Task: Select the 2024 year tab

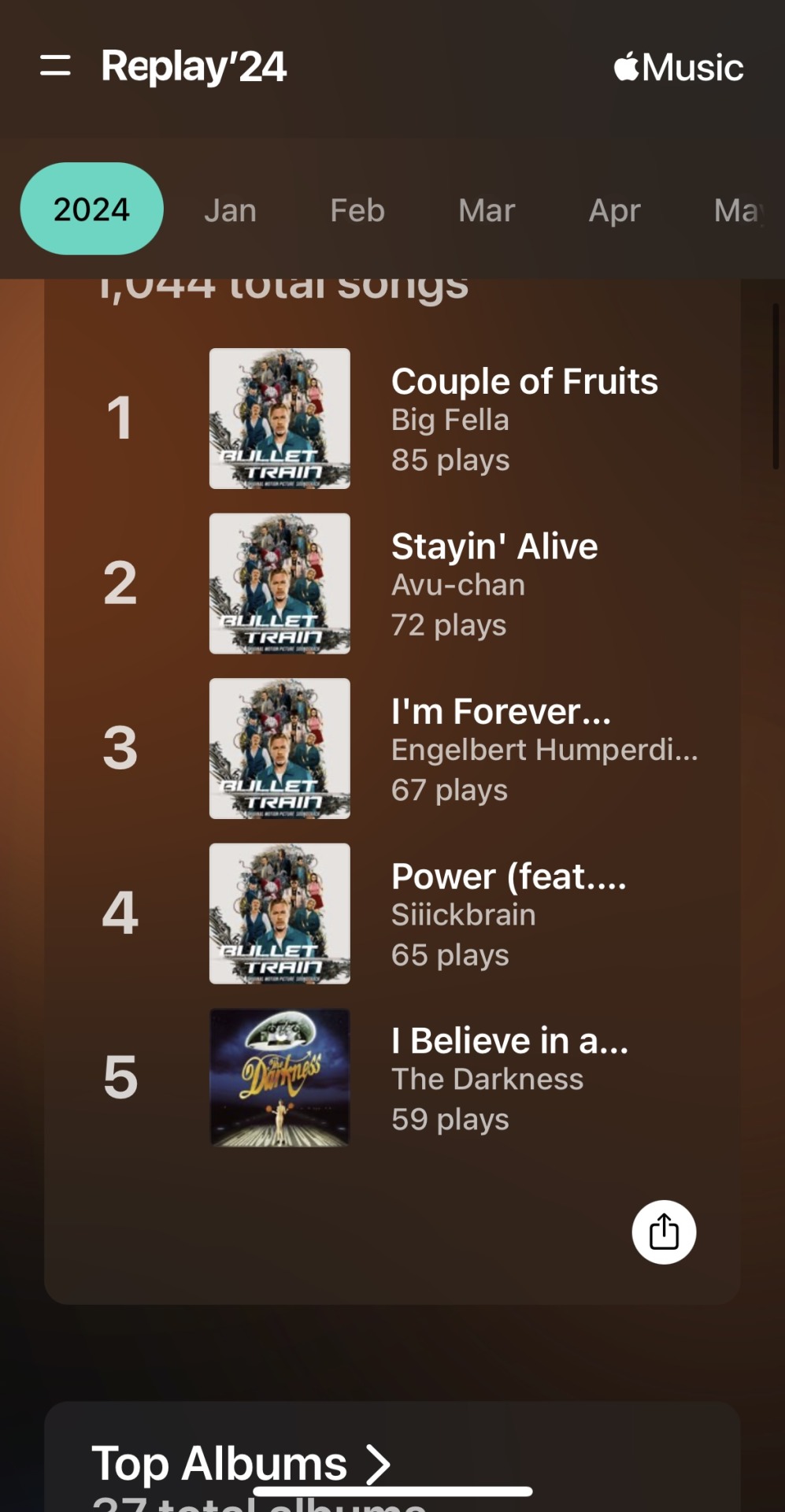Action: pos(91,209)
